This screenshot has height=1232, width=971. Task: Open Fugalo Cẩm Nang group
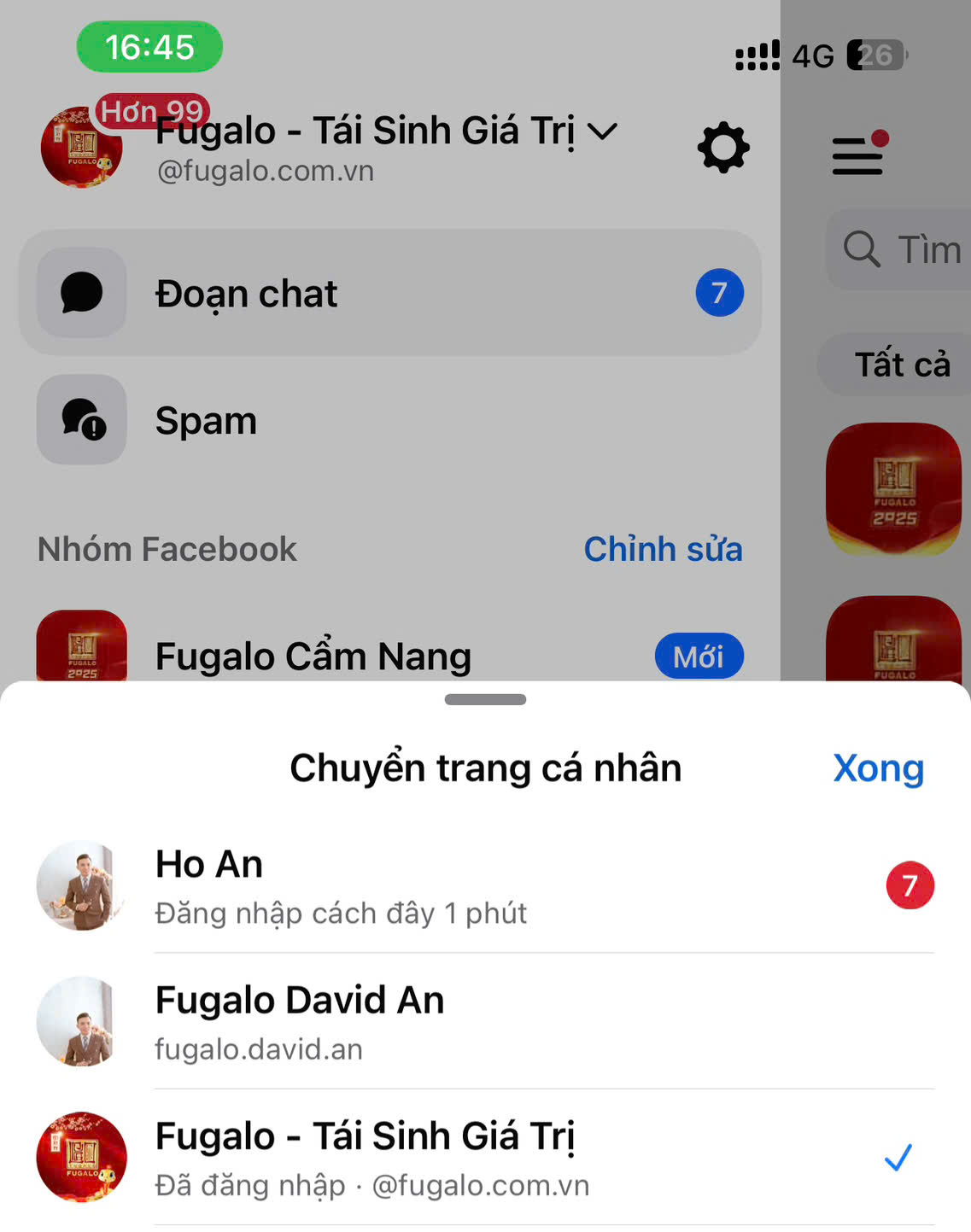[313, 657]
